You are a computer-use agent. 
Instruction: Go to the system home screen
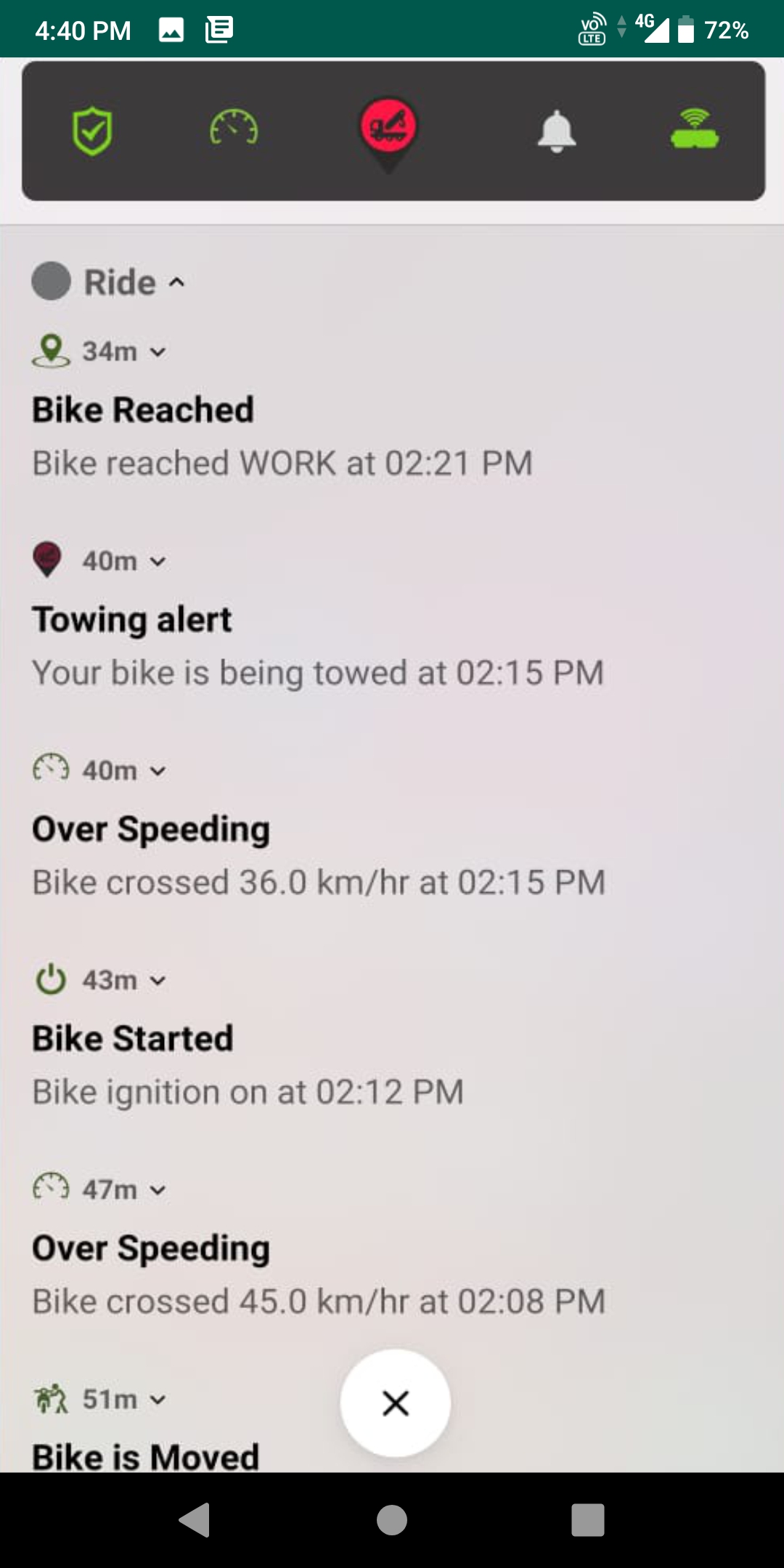[392, 1520]
